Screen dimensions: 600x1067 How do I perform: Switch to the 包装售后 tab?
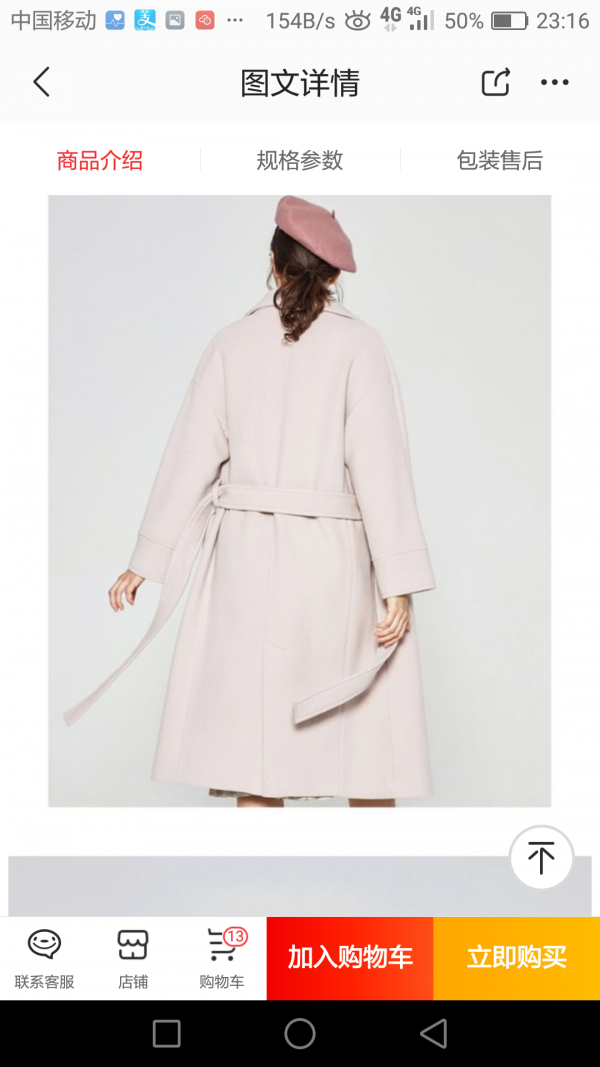(500, 161)
